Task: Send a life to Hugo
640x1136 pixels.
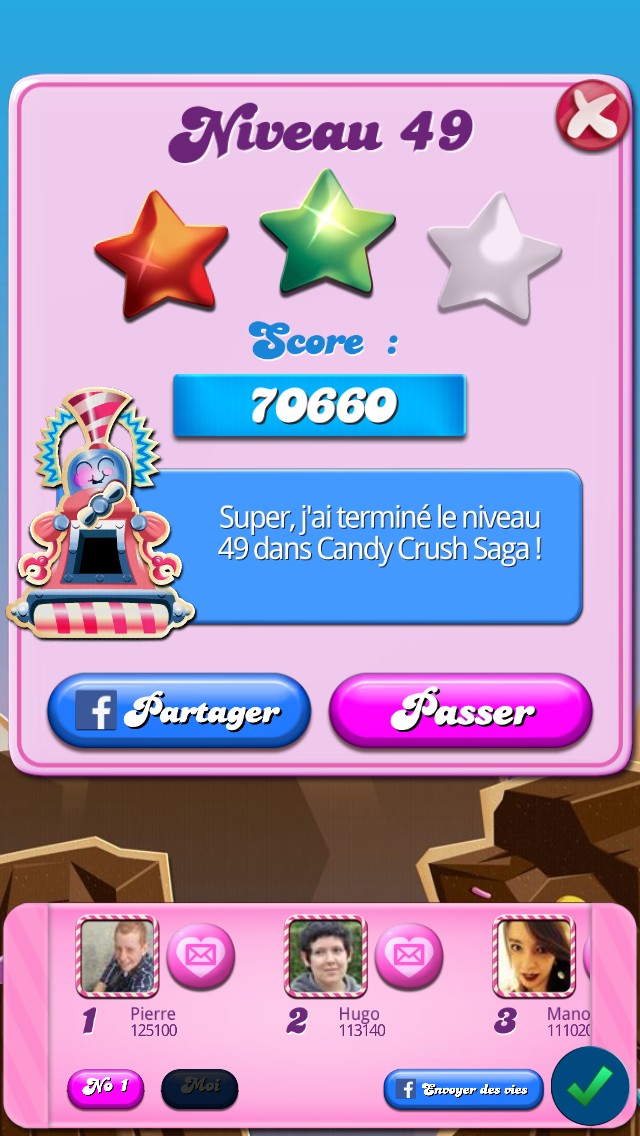Action: click(408, 956)
